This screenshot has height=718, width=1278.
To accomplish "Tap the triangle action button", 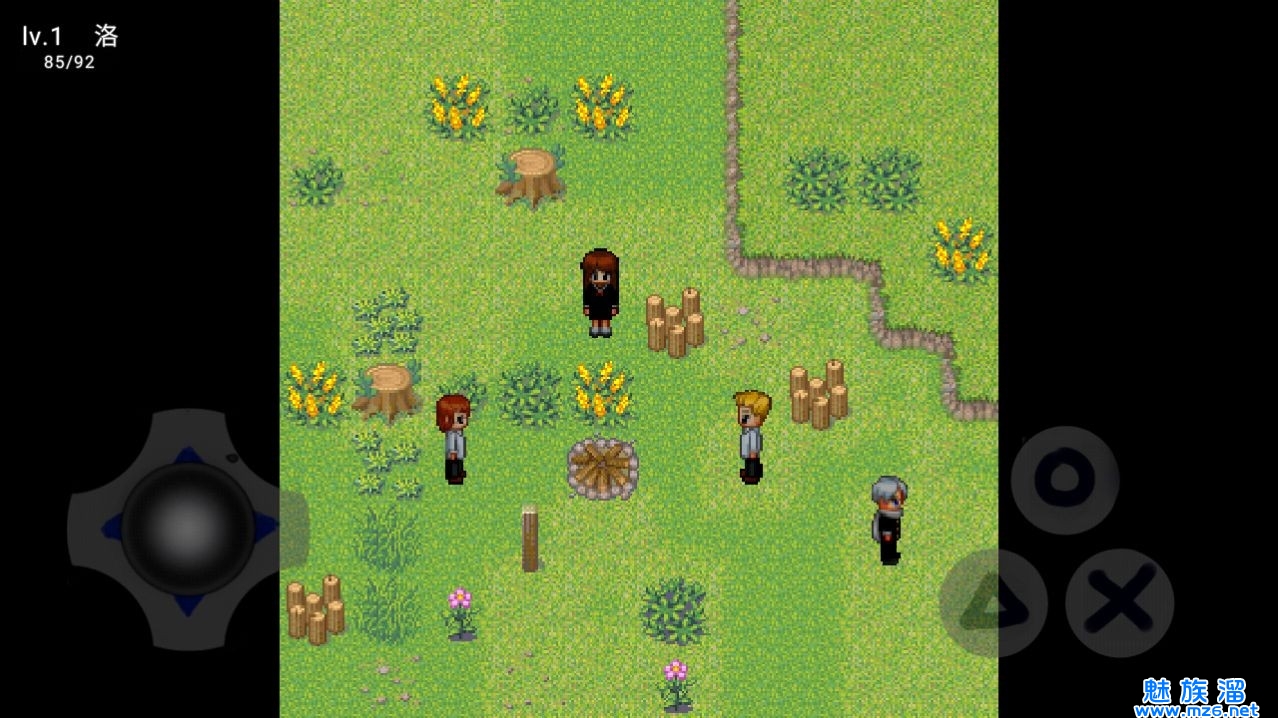I will pos(992,603).
